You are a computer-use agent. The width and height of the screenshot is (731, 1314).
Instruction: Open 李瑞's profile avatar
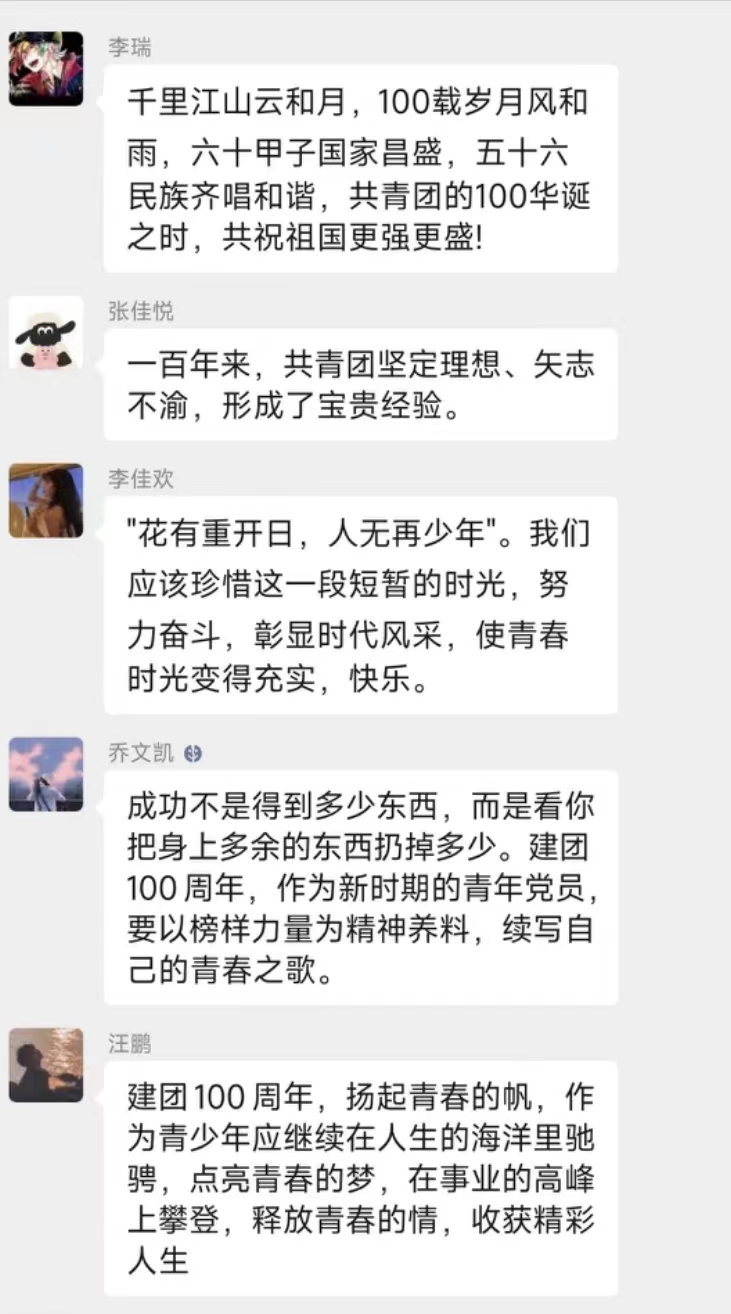(x=46, y=68)
